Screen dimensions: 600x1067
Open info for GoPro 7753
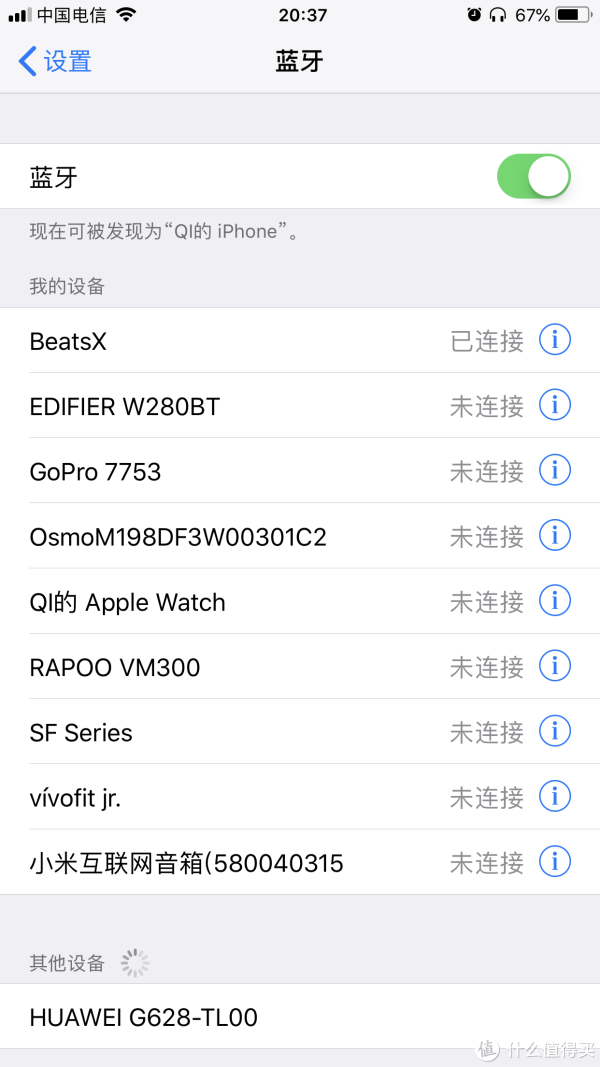[555, 470]
